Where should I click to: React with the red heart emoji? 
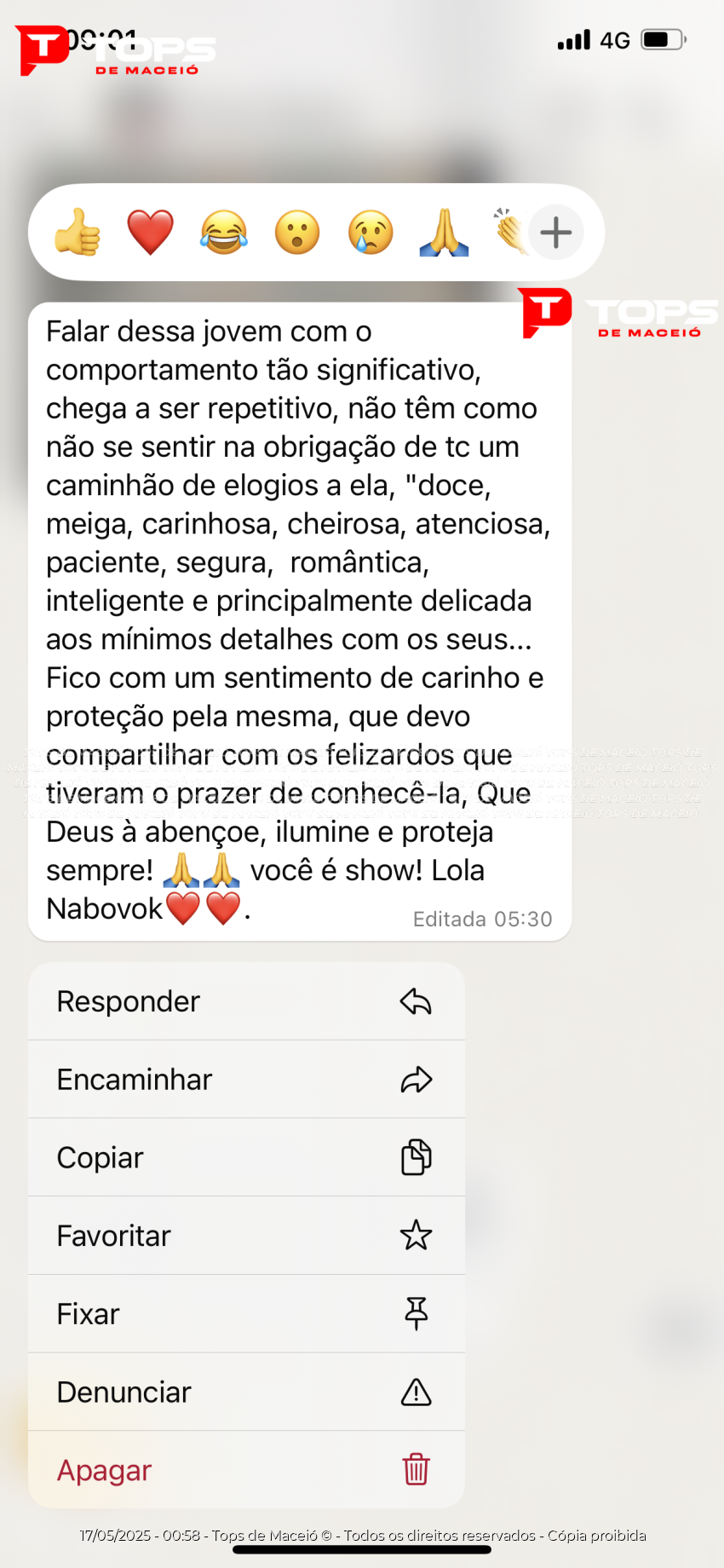pos(151,232)
